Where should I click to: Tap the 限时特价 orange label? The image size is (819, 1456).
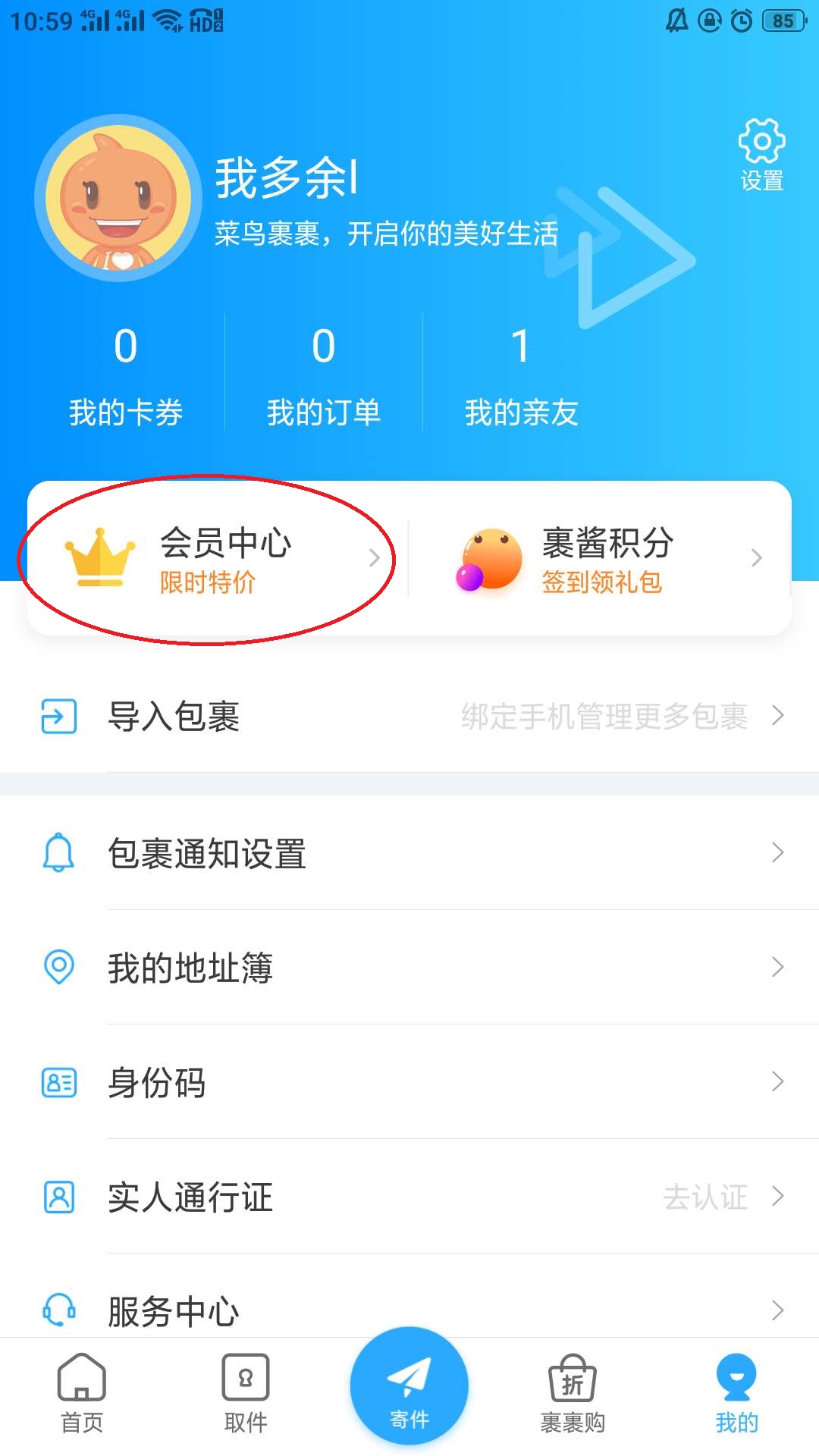tap(209, 583)
